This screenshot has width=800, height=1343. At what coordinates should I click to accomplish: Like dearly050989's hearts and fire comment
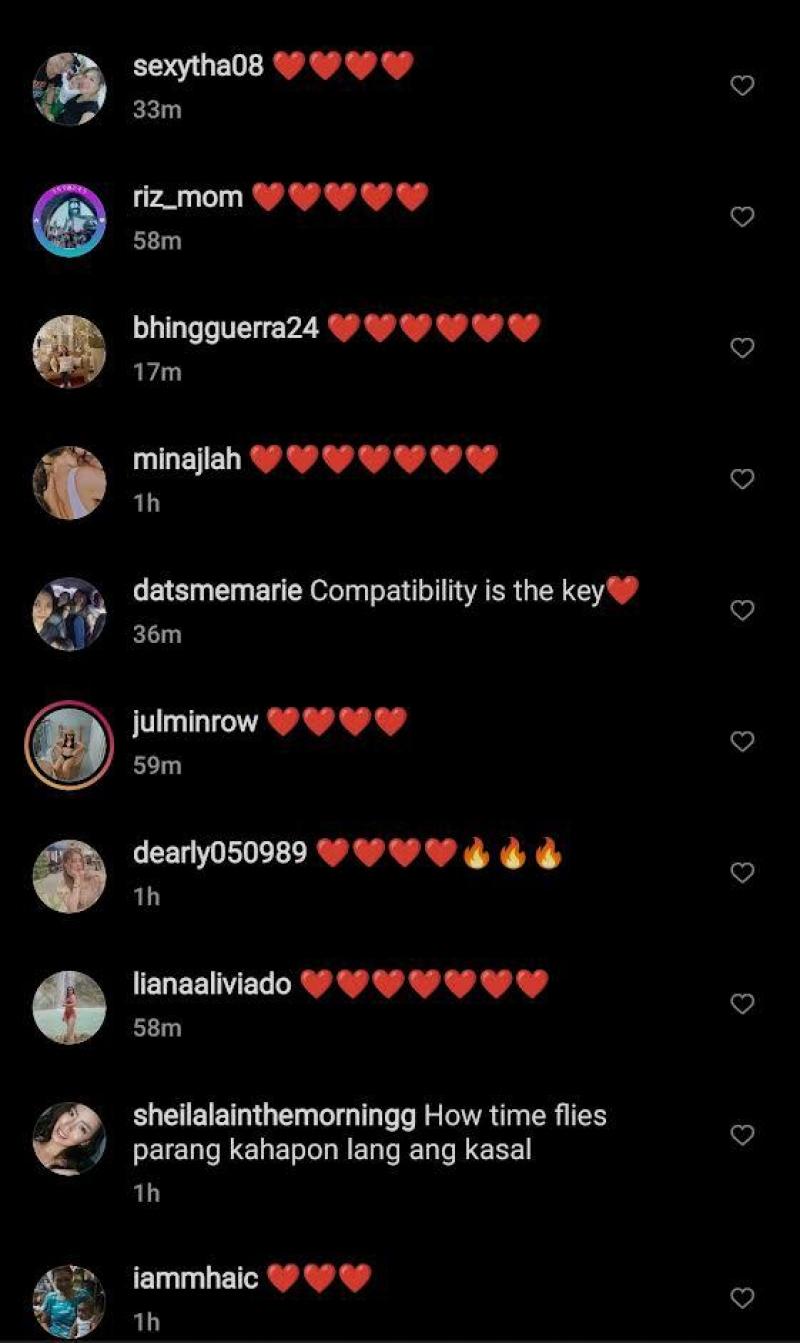point(742,872)
